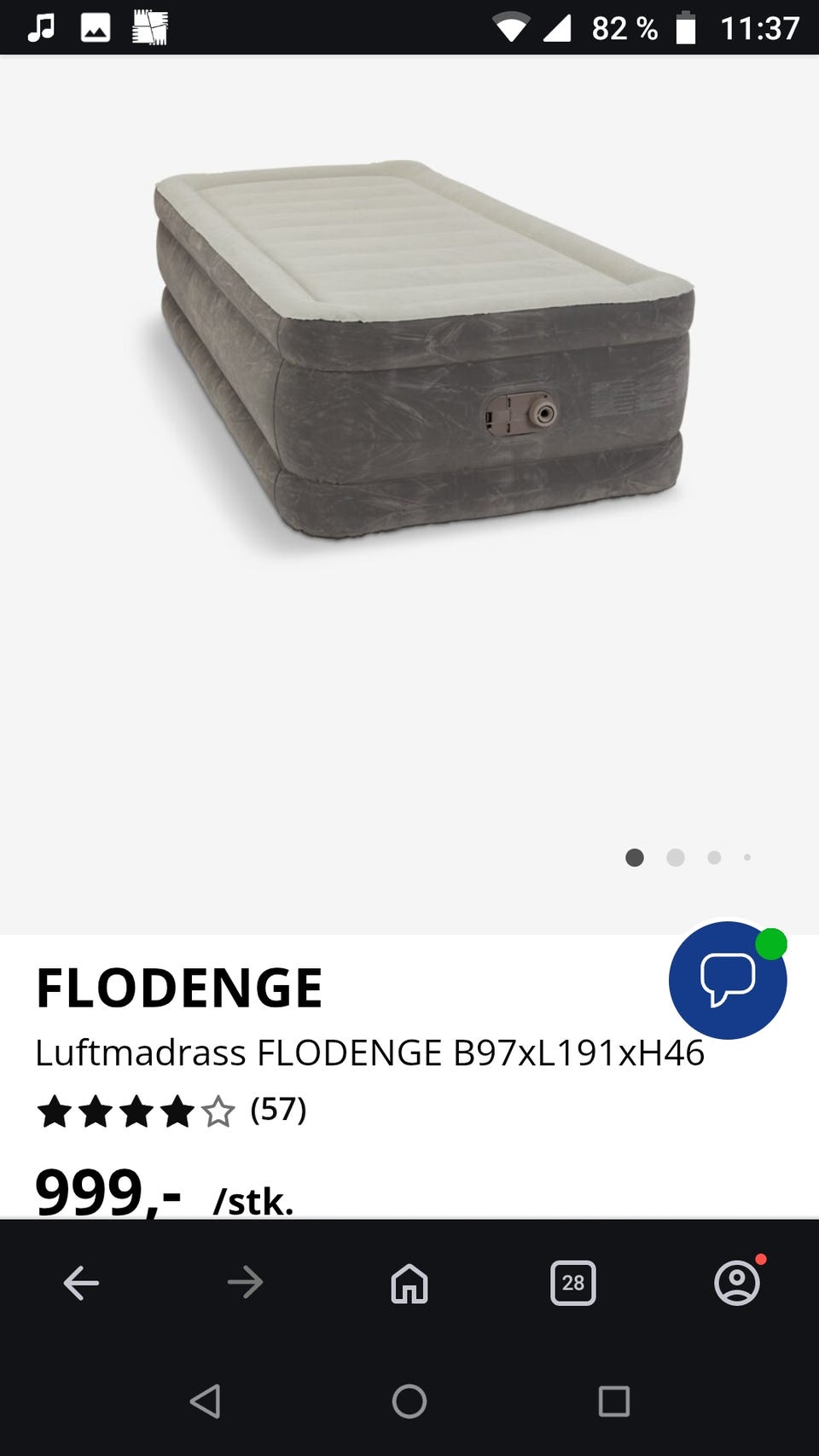Tap the browser back arrow

[x=79, y=1282]
